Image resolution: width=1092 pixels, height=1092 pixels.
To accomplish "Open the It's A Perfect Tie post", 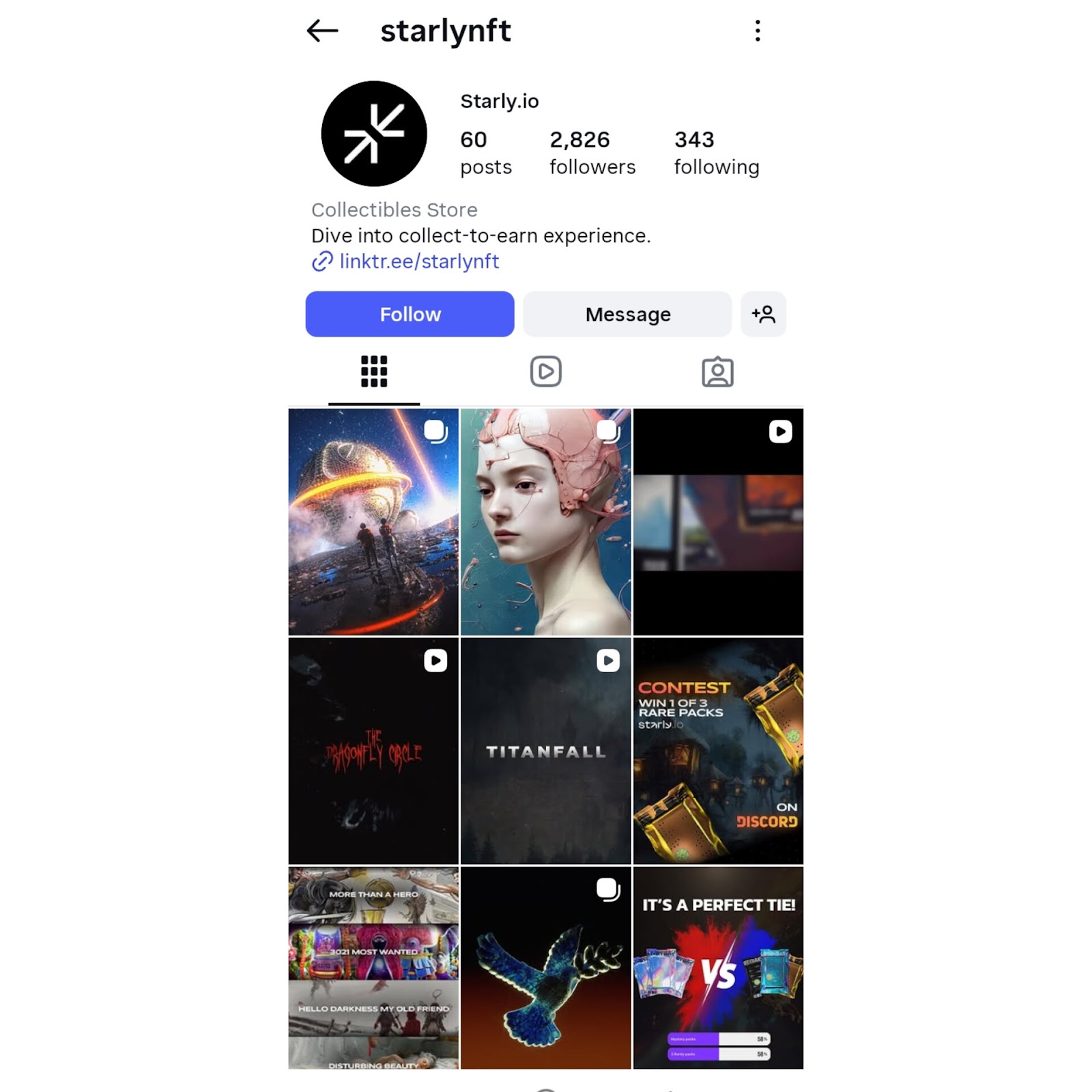I will tap(718, 968).
